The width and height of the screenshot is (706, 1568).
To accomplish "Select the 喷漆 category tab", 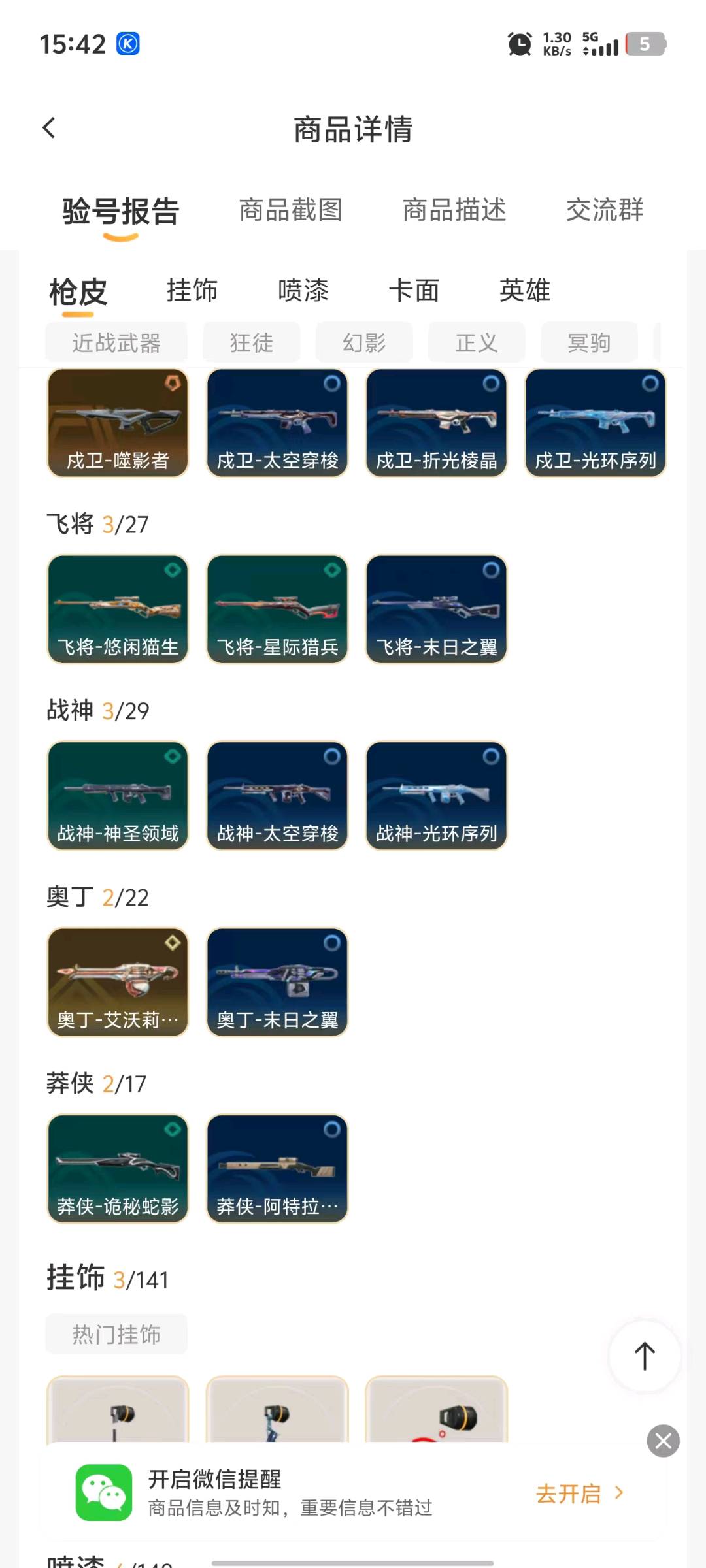I will pyautogui.click(x=303, y=290).
